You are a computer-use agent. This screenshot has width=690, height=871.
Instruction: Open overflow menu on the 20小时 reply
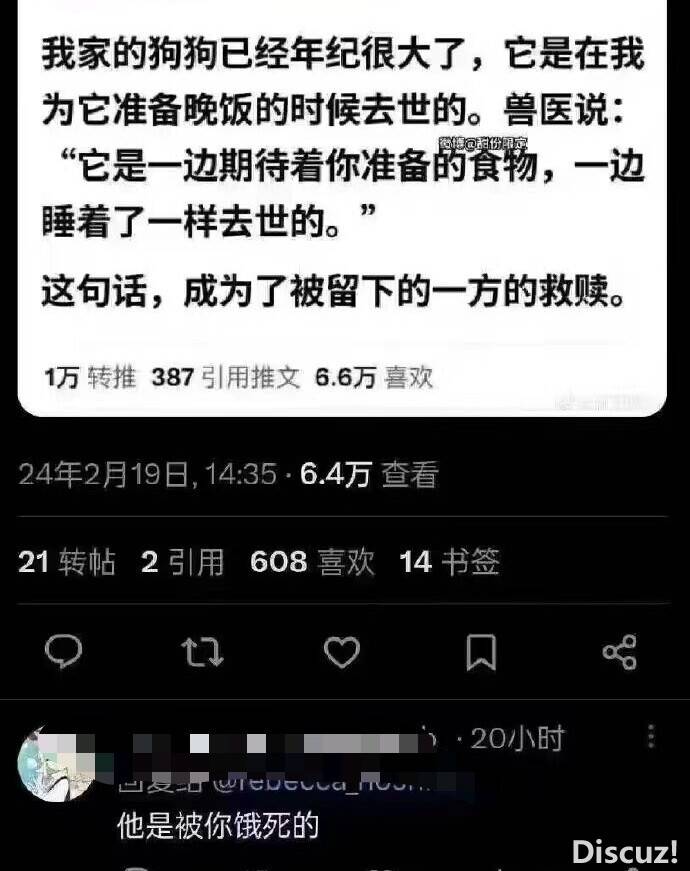tap(652, 738)
